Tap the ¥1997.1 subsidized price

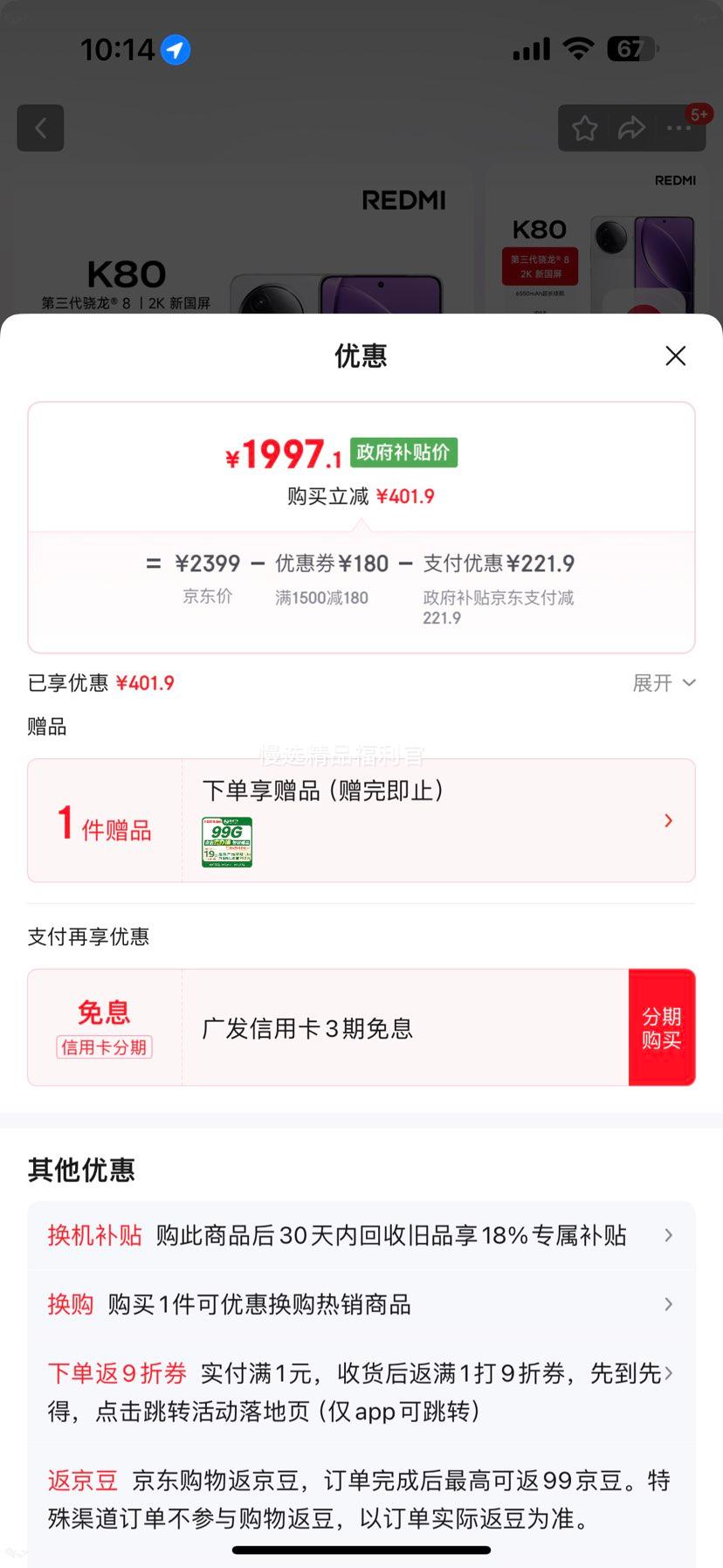[279, 452]
